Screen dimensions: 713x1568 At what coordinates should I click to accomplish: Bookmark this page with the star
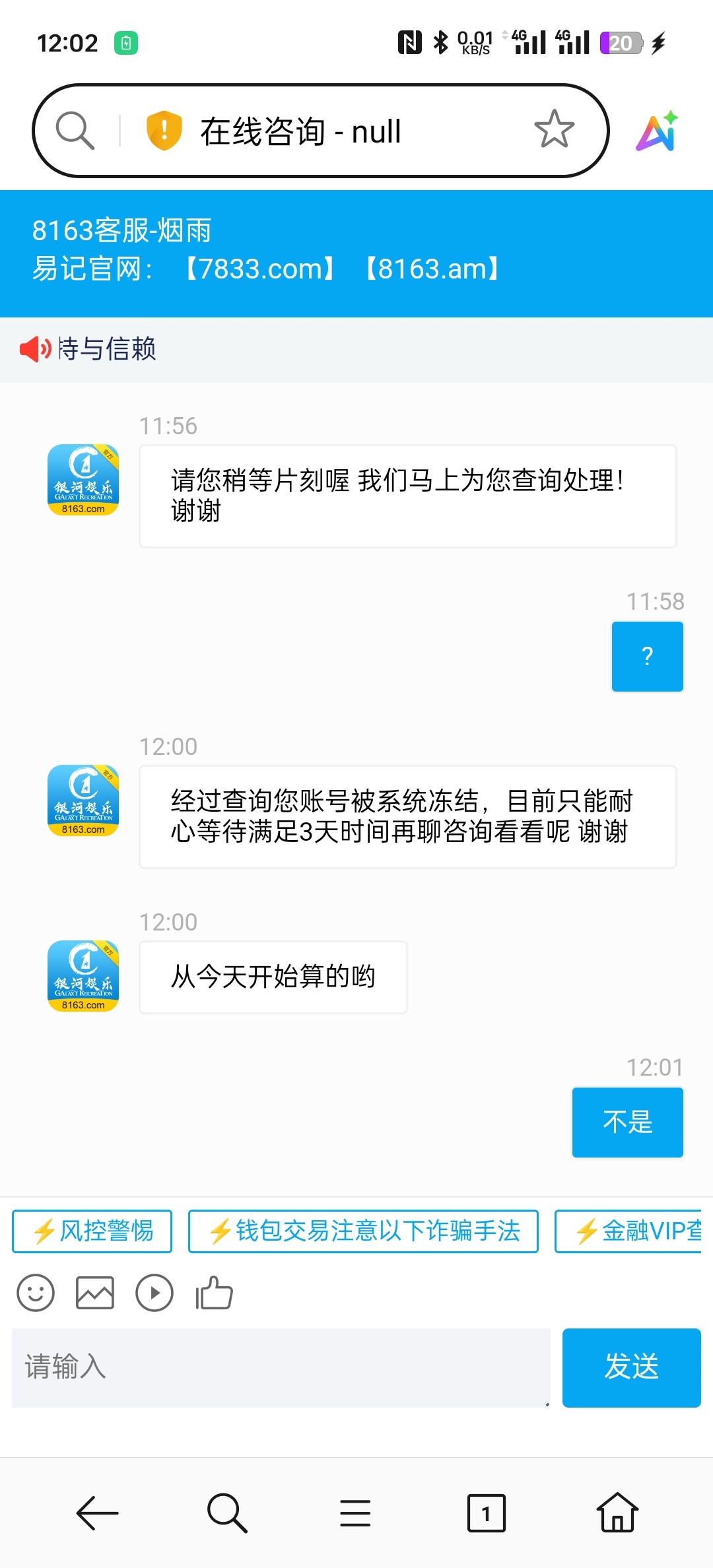point(554,129)
